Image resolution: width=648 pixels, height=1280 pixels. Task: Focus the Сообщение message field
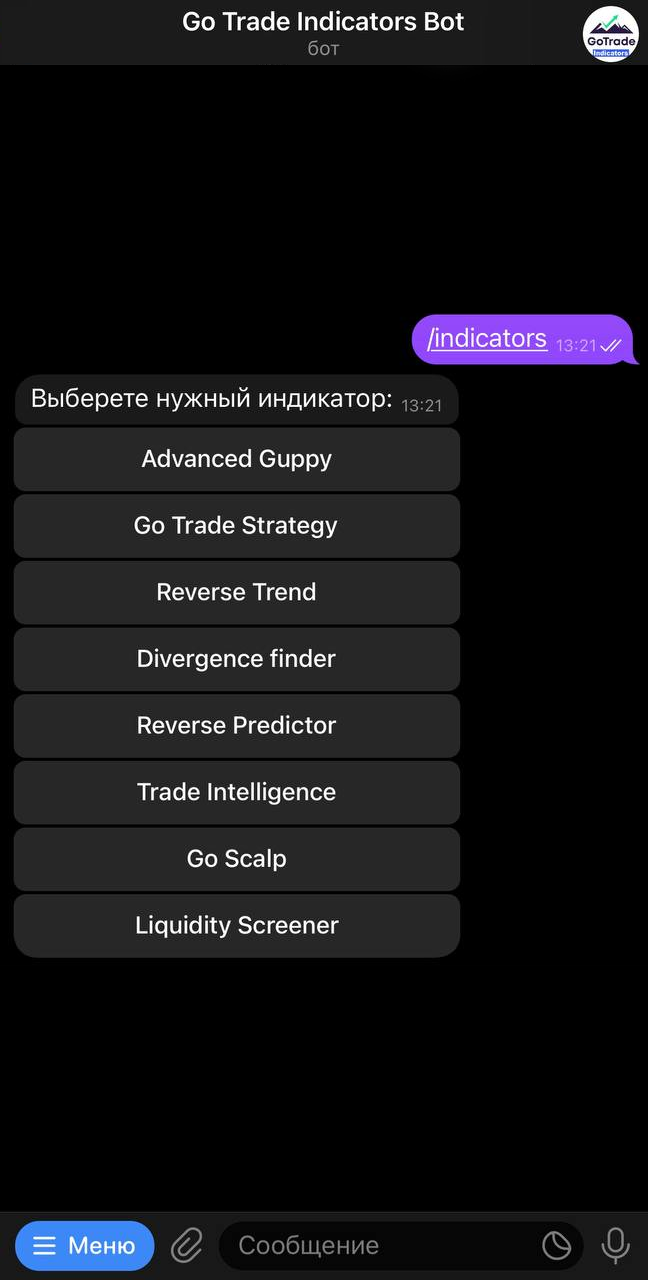pos(380,1246)
